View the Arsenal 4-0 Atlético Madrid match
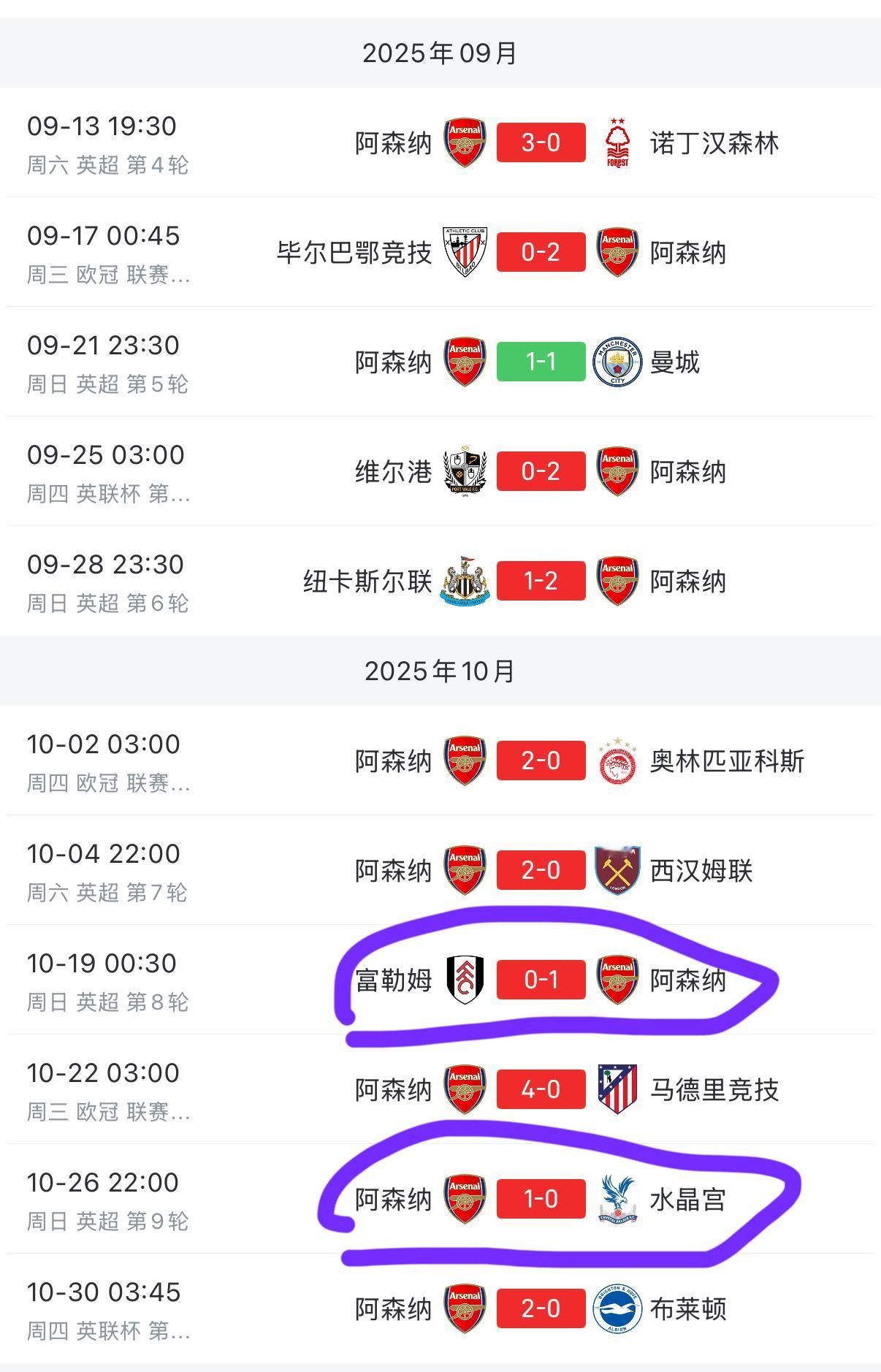The height and width of the screenshot is (1372, 881). pos(440,1089)
